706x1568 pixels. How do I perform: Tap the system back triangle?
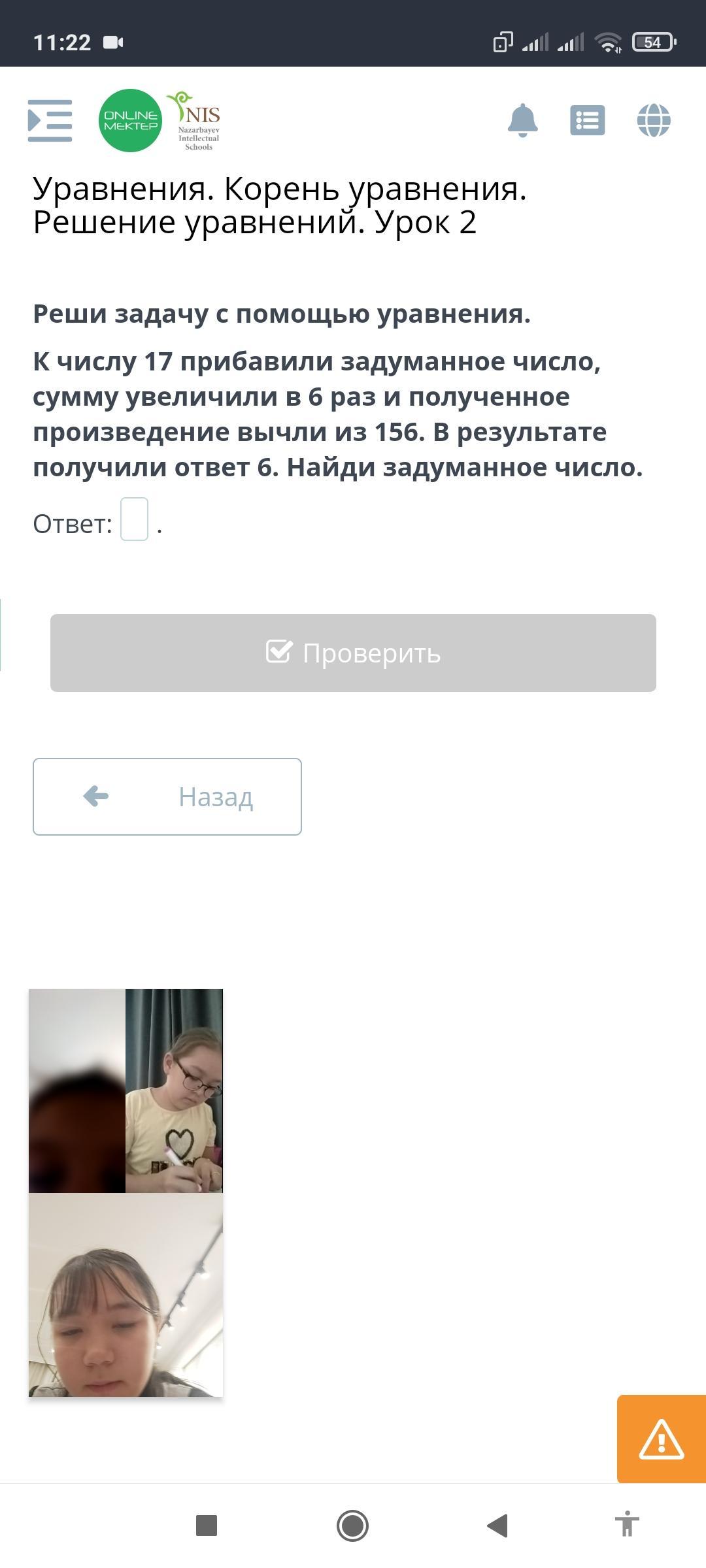coord(497,1526)
